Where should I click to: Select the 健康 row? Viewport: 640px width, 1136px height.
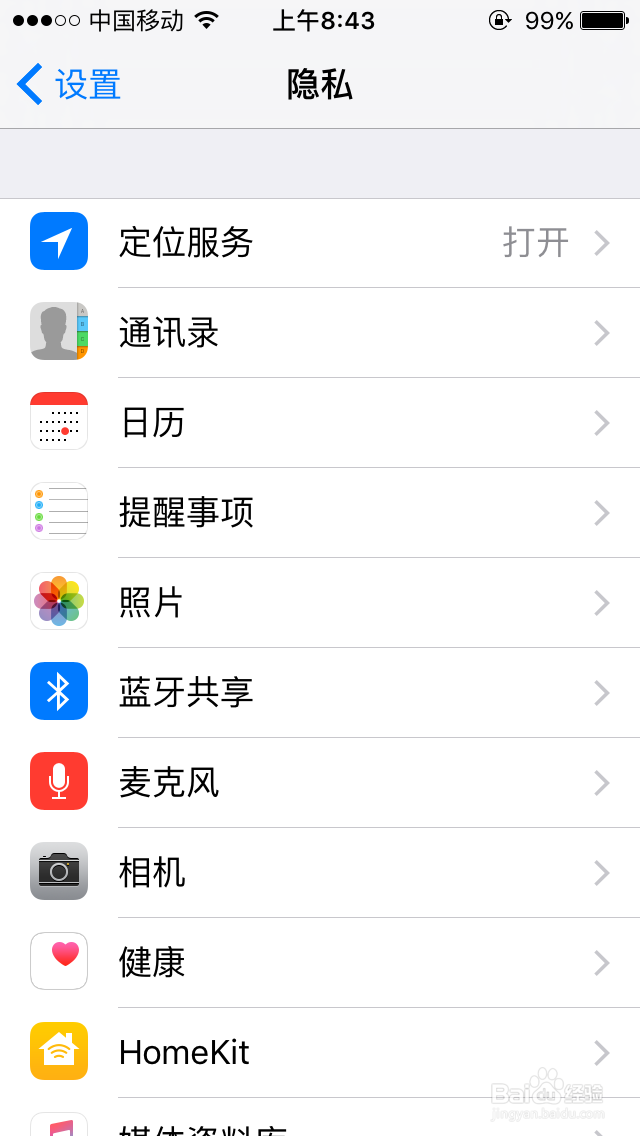320,963
